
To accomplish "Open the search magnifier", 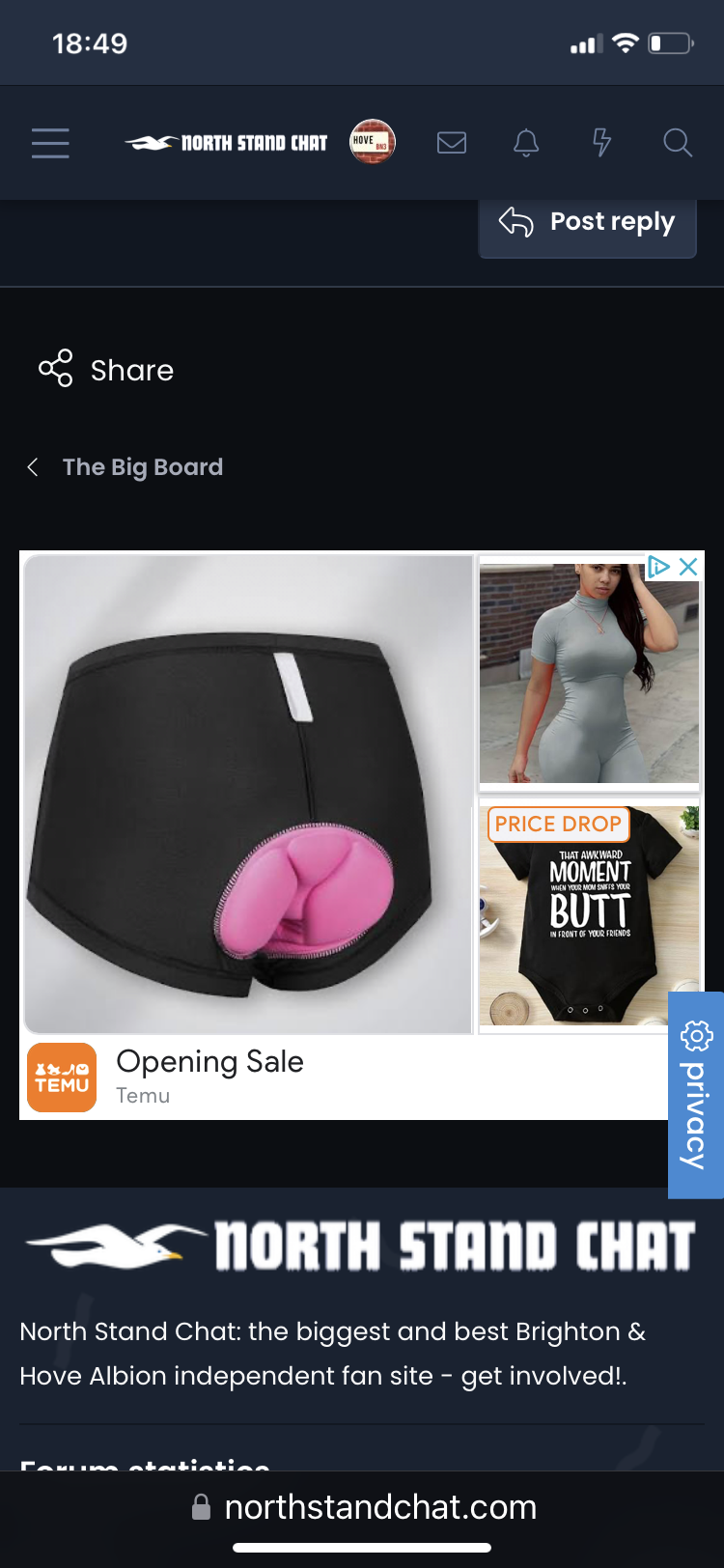I will (x=678, y=143).
